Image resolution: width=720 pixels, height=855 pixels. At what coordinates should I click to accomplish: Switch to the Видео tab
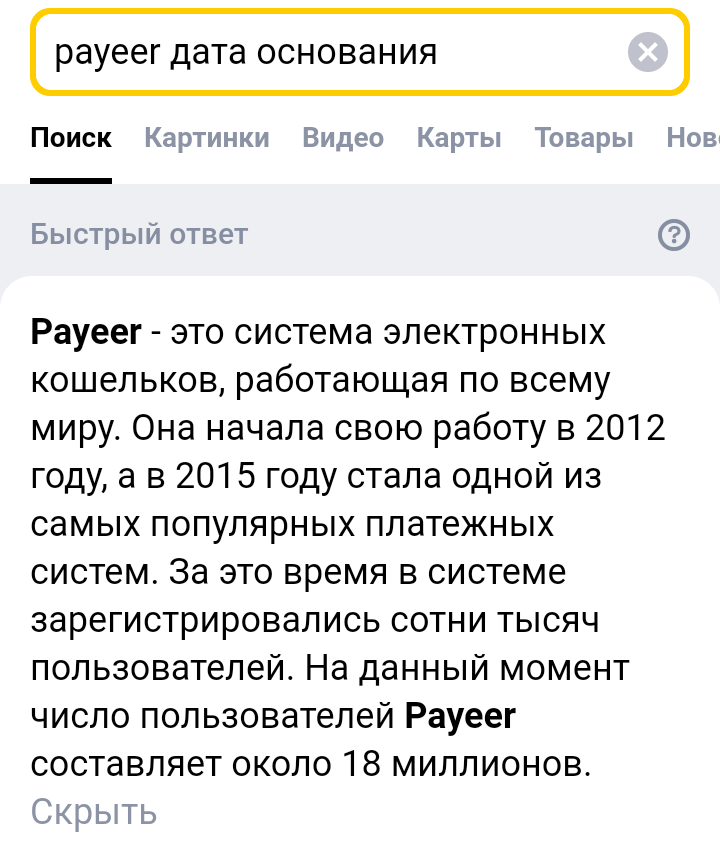coord(343,138)
